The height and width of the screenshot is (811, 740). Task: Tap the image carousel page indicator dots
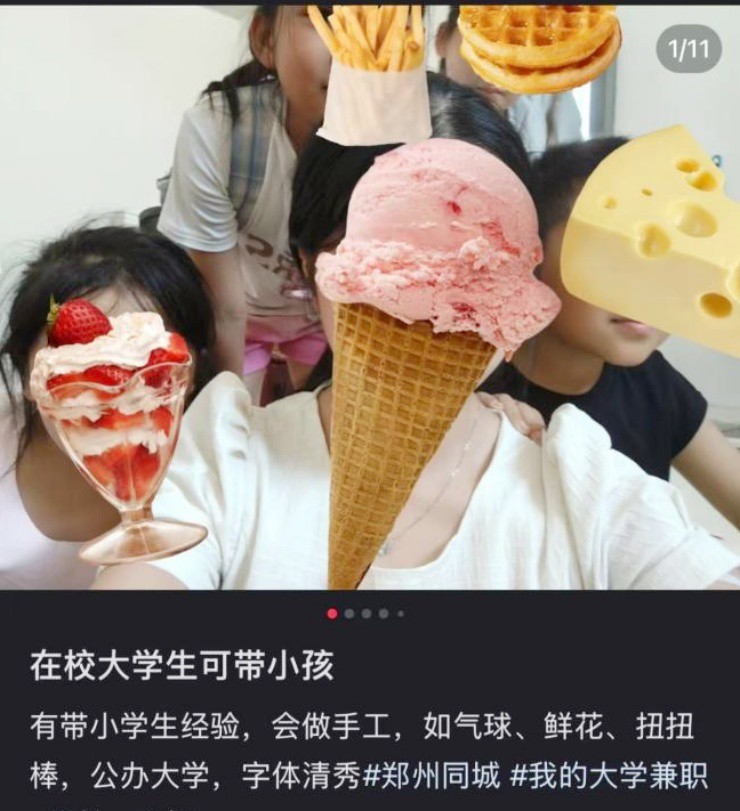[365, 613]
